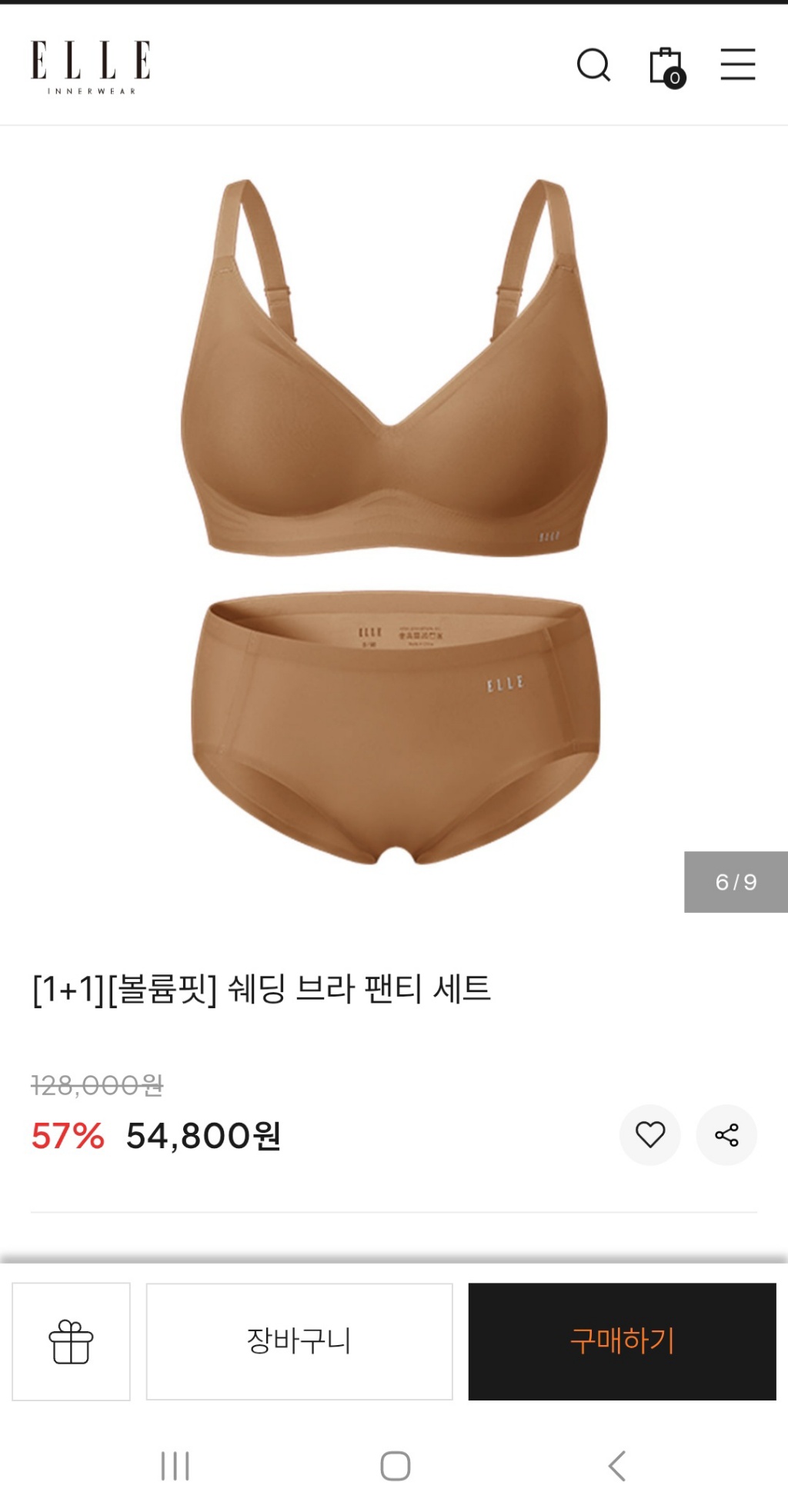Add this product to wishlist with heart
This screenshot has height=1512, width=788.
[x=649, y=1134]
